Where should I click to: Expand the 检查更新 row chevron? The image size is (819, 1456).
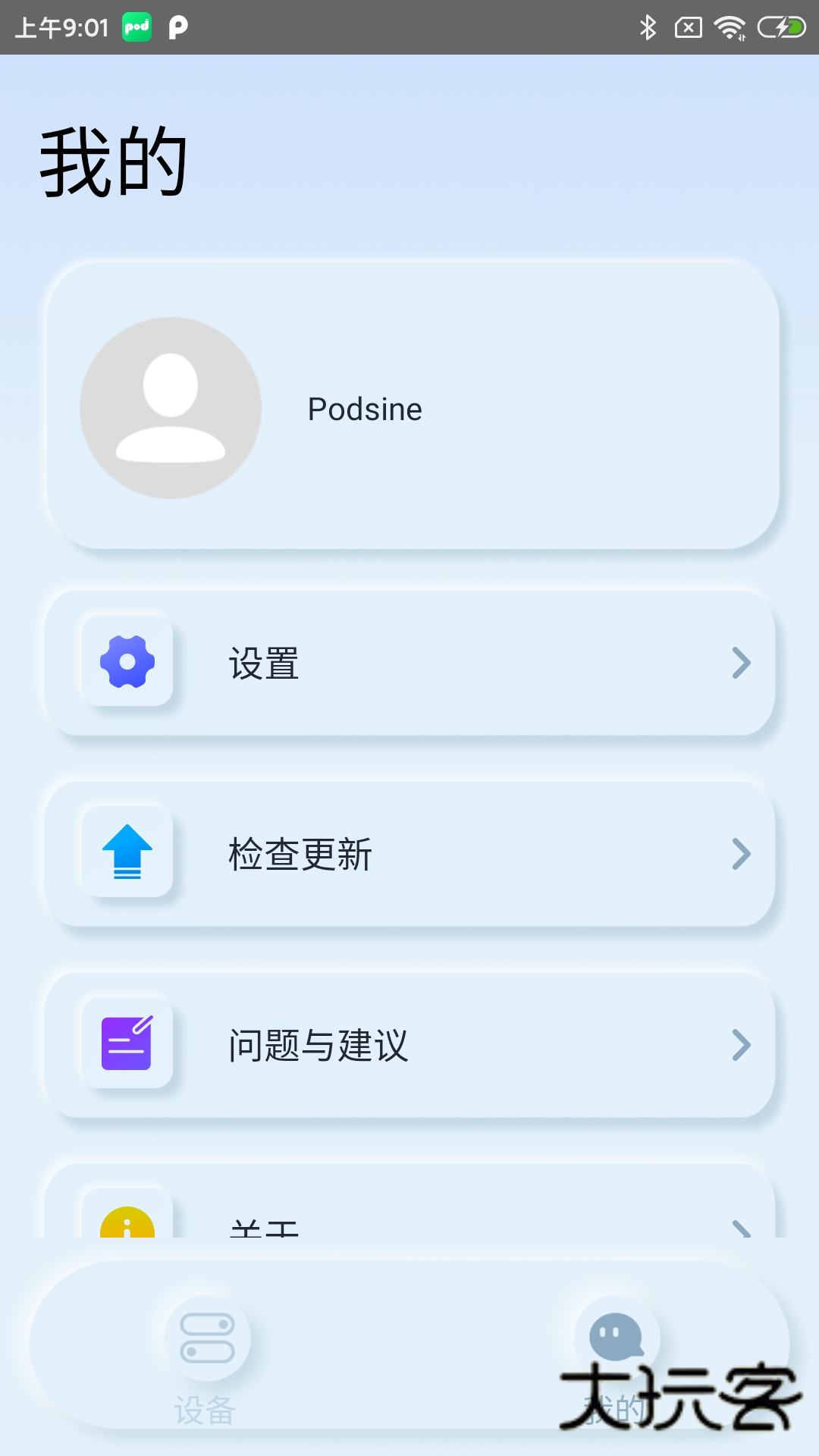pyautogui.click(x=739, y=855)
